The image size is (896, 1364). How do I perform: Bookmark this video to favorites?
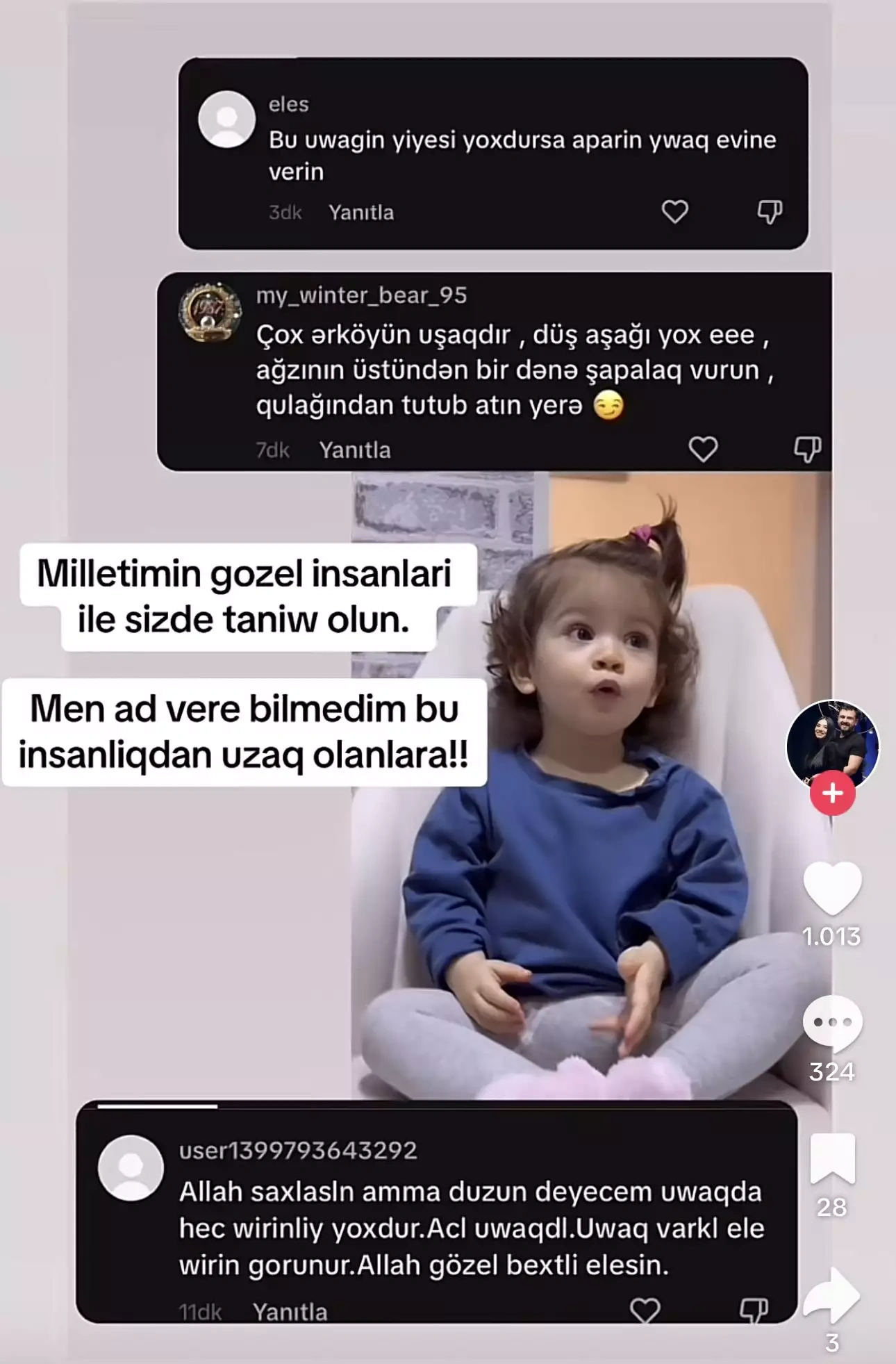(x=832, y=1158)
